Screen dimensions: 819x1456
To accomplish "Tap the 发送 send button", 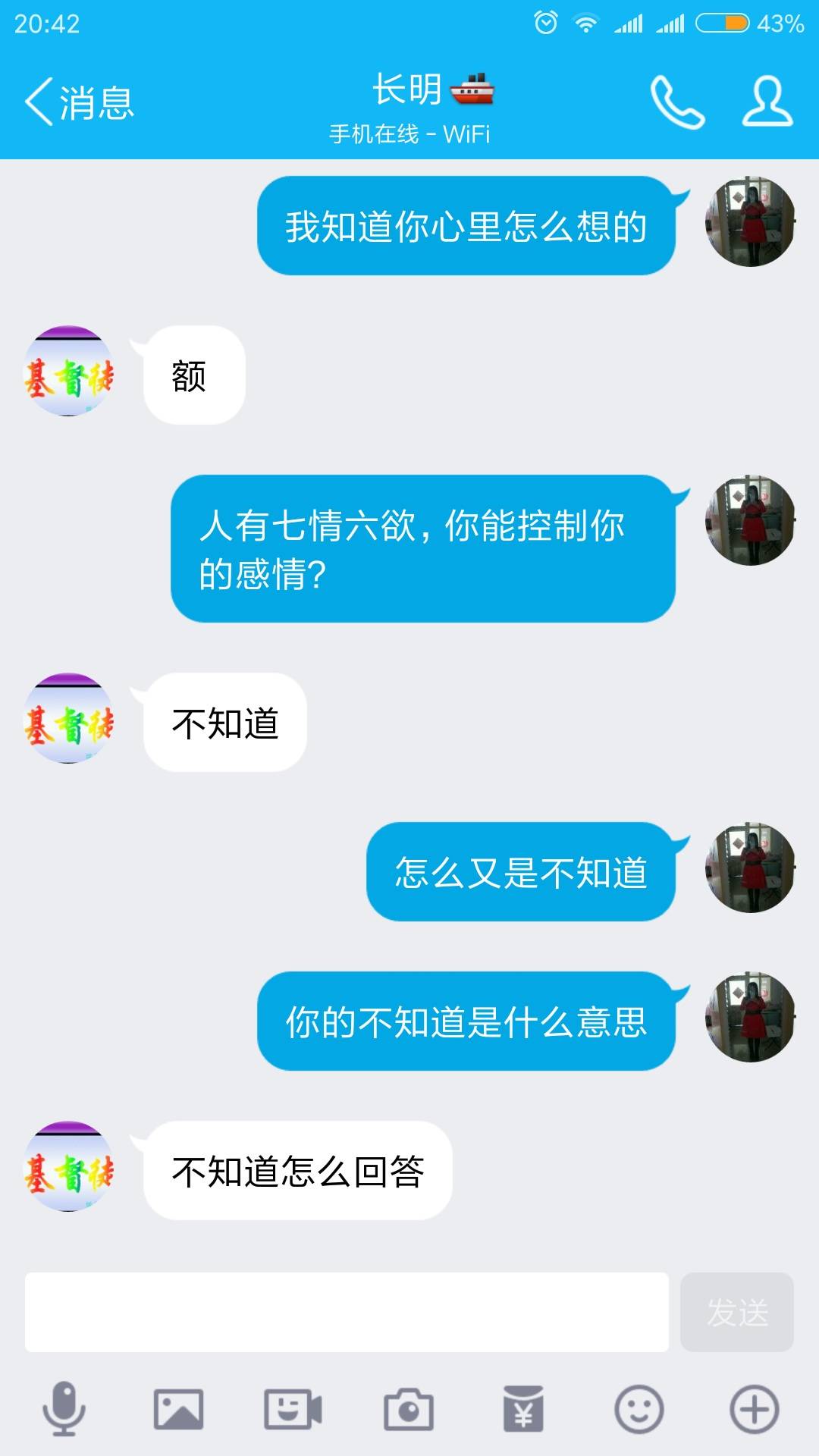I will [x=736, y=1312].
